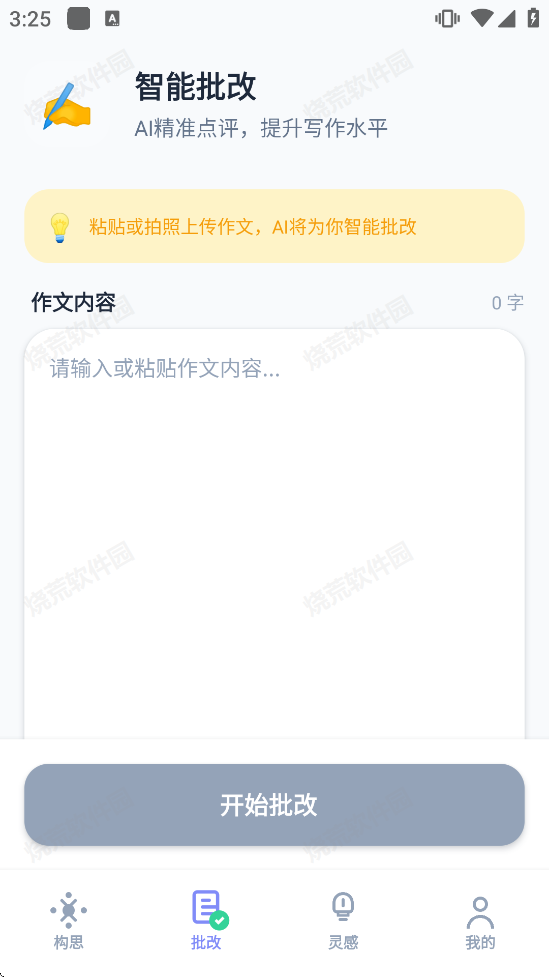The image size is (549, 977).
Task: Tap the essay content text field
Action: pos(274,533)
